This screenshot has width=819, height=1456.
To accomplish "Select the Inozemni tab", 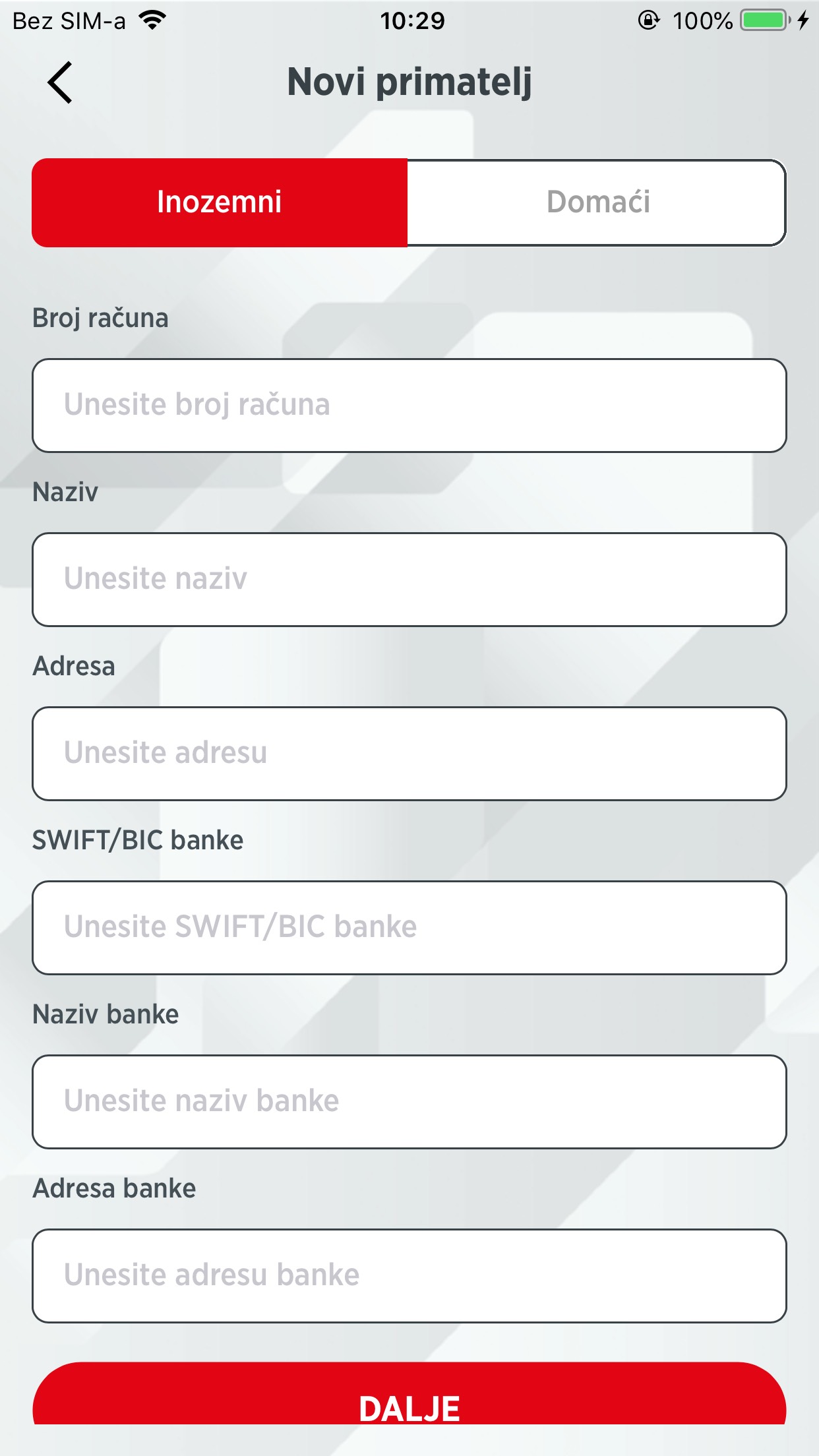I will click(220, 202).
